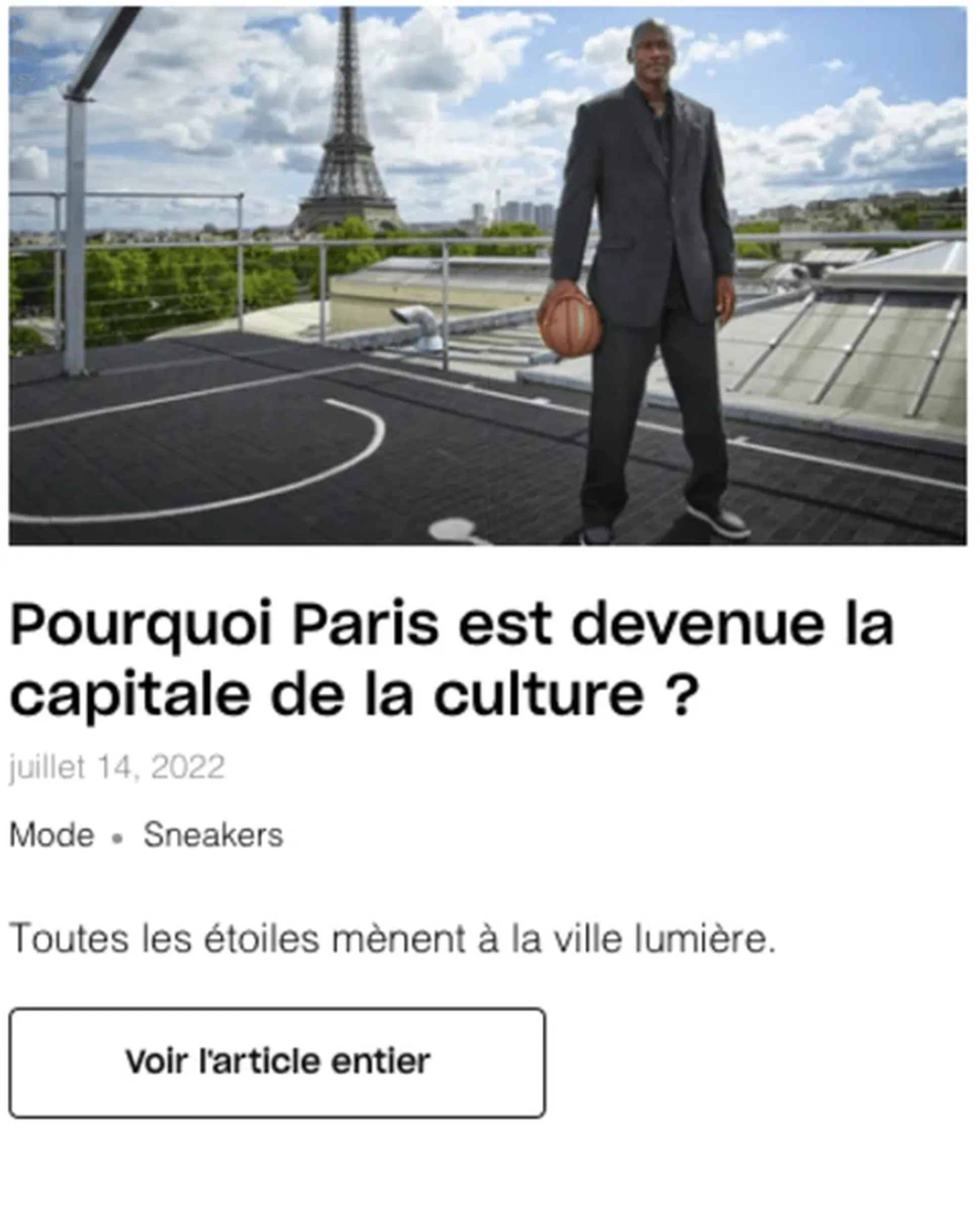
Task: Open the Paris article cover image
Action: 487,276
